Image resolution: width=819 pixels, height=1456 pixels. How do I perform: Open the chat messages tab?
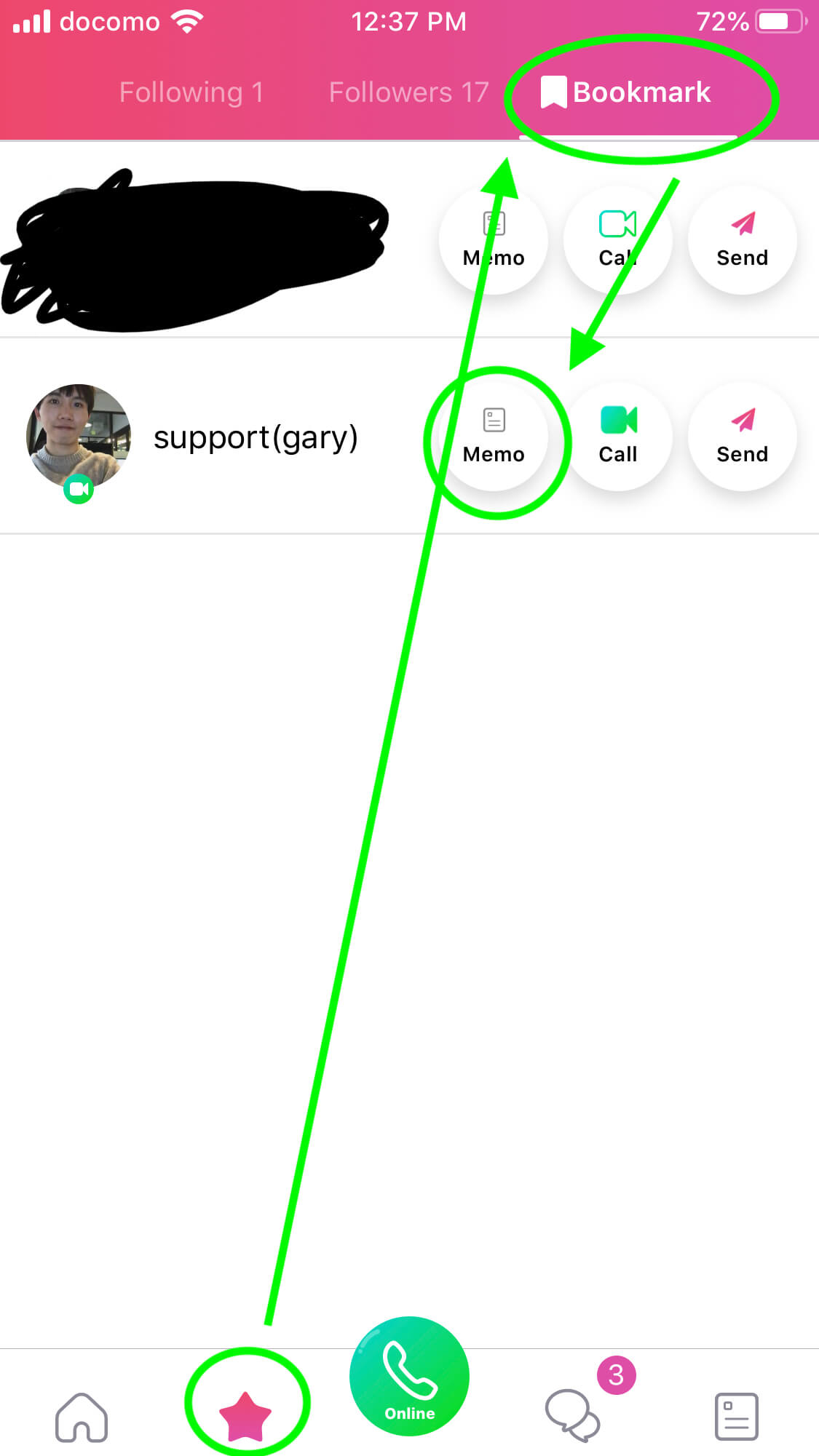573,1415
